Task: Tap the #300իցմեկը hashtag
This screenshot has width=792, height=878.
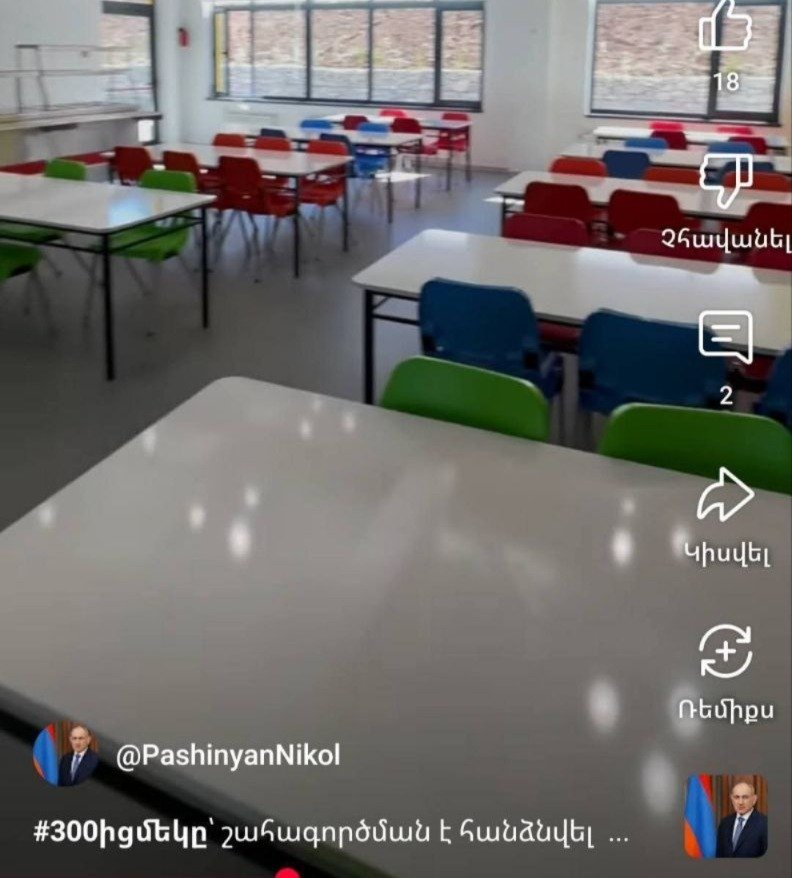Action: pyautogui.click(x=123, y=831)
